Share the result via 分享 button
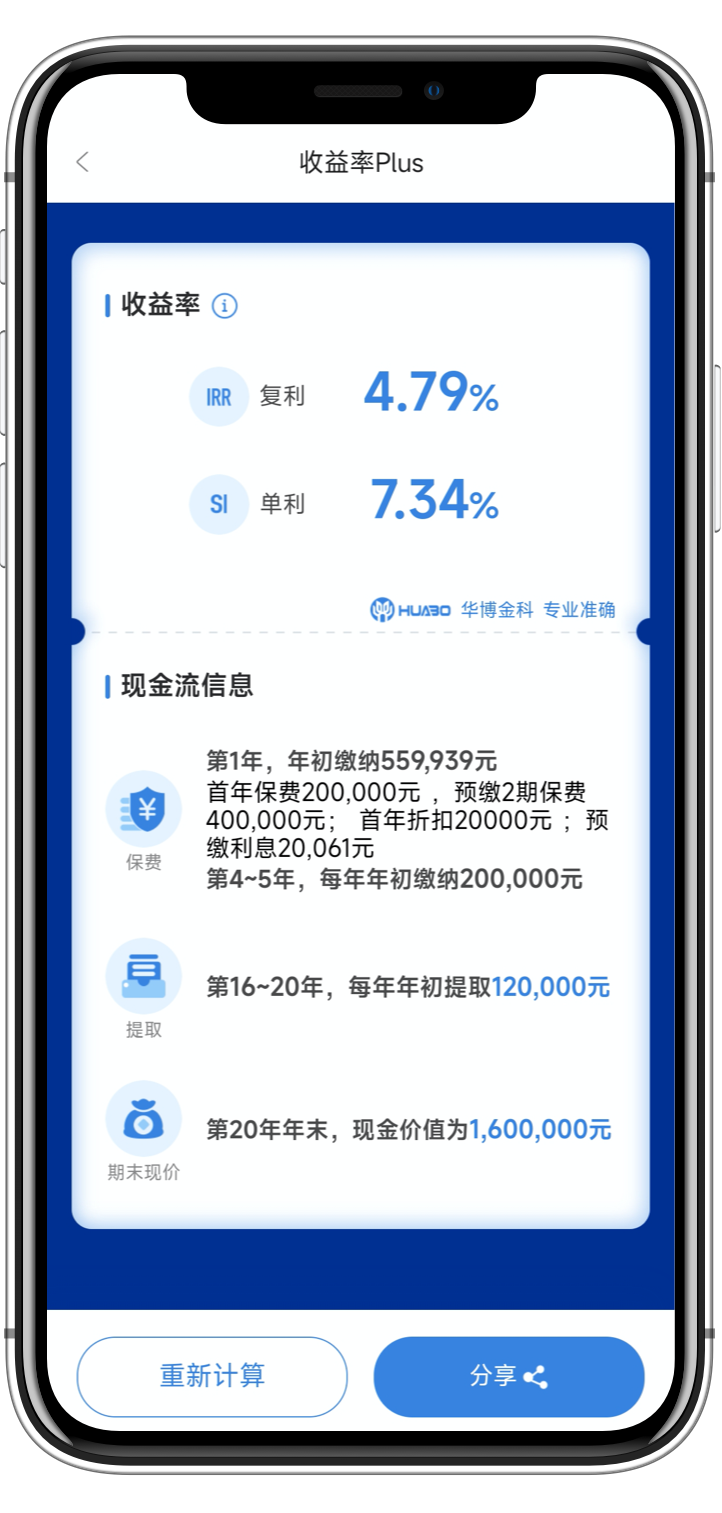Viewport: 722px width, 1513px height. tap(508, 1376)
